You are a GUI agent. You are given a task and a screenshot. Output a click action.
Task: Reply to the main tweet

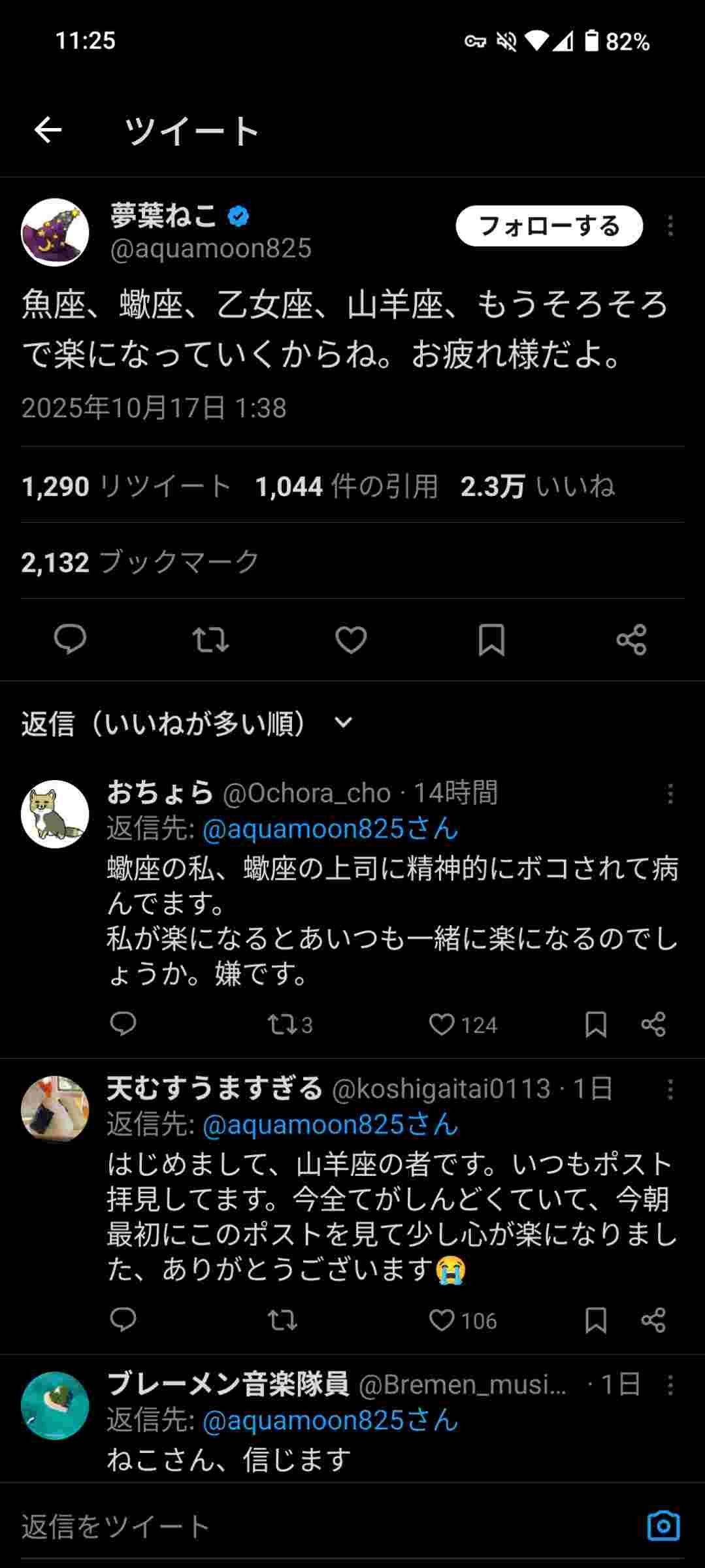(70, 640)
